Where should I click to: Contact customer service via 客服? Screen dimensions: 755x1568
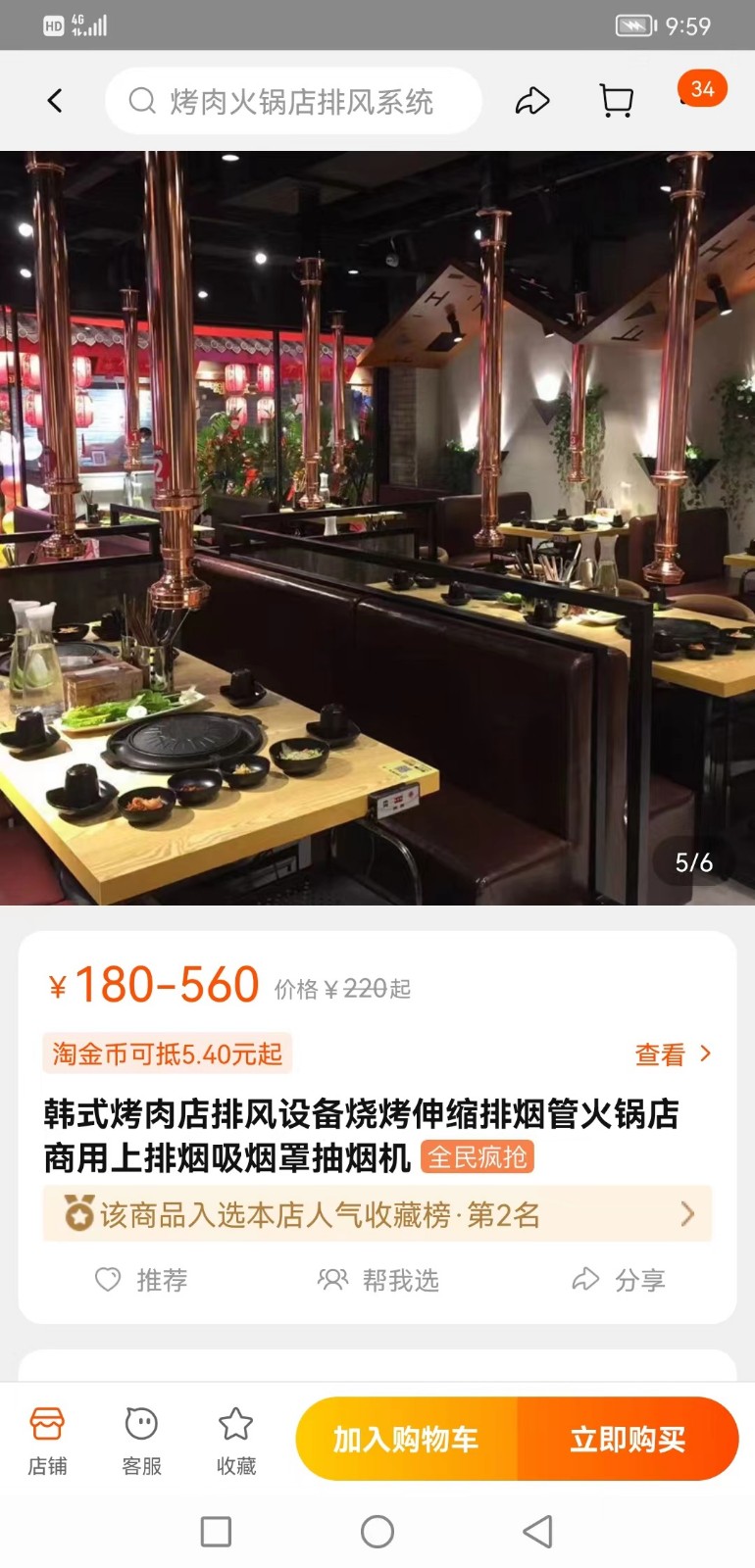point(141,1440)
